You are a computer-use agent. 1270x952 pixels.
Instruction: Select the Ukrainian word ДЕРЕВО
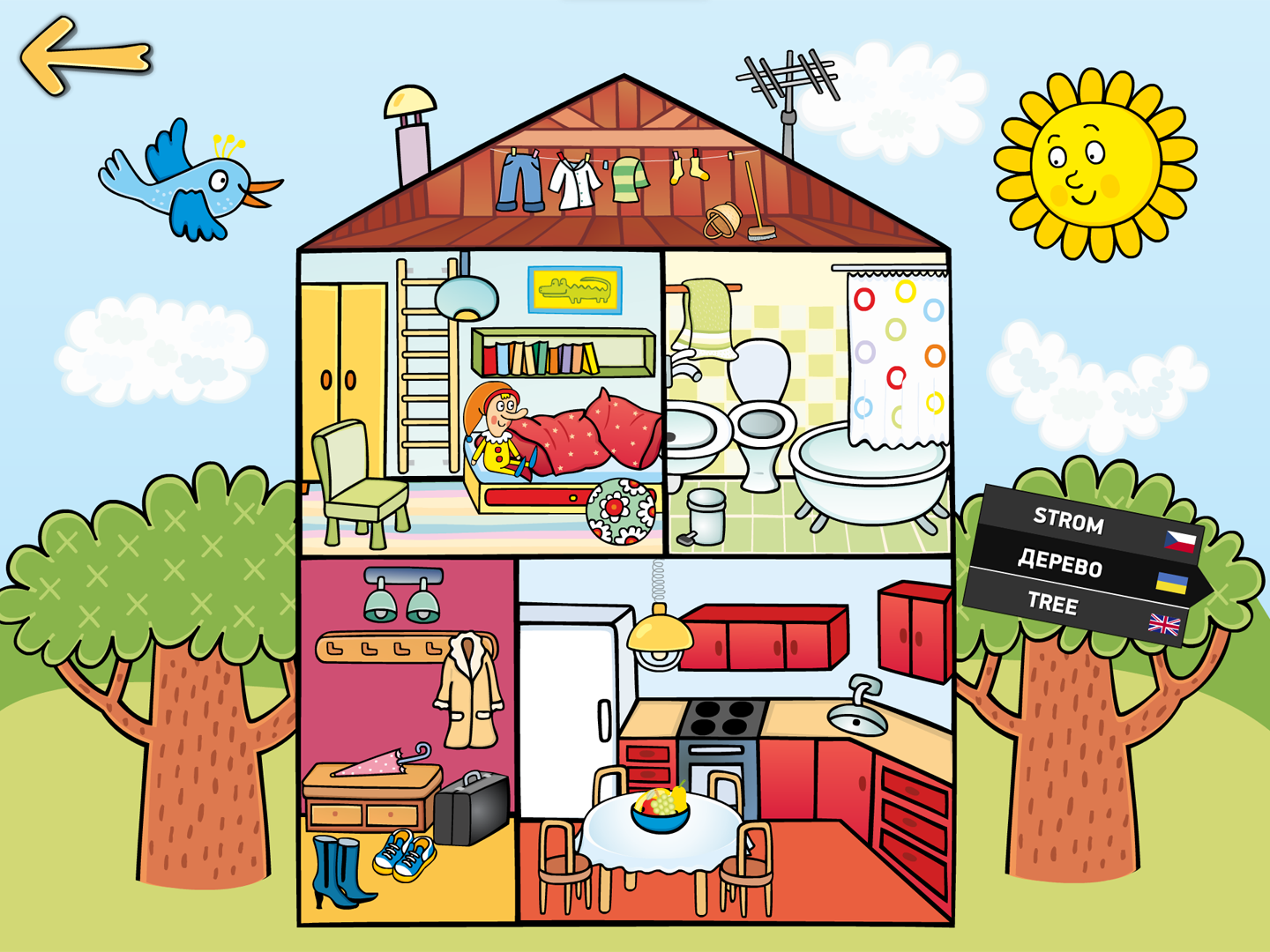tap(1060, 562)
